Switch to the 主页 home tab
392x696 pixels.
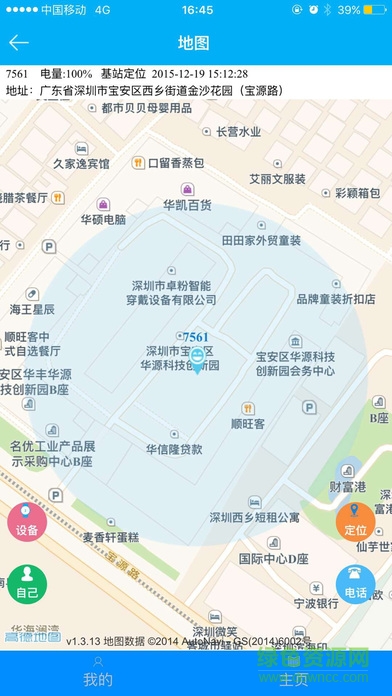point(293,673)
